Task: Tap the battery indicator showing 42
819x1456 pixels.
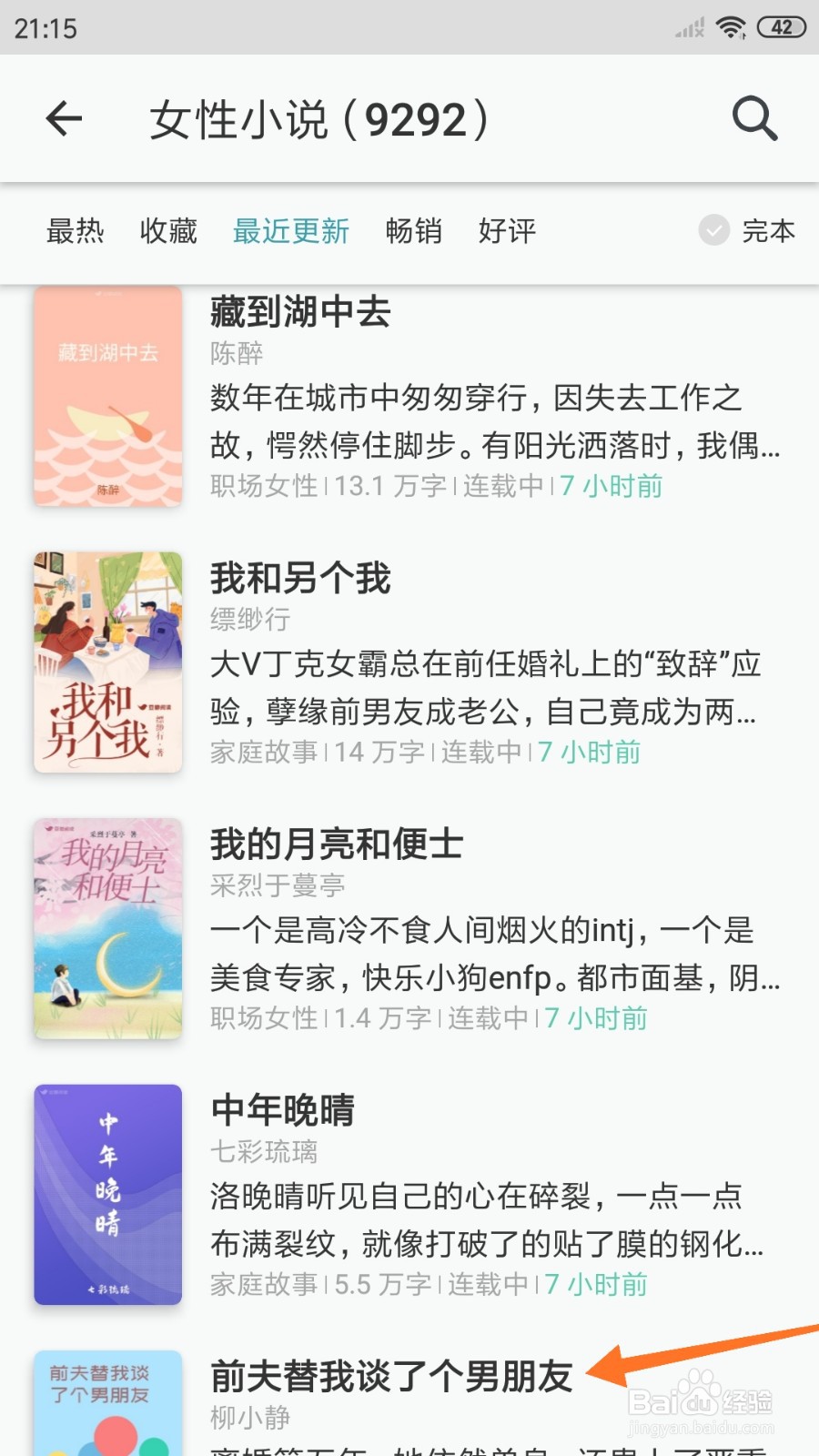Action: point(783,27)
